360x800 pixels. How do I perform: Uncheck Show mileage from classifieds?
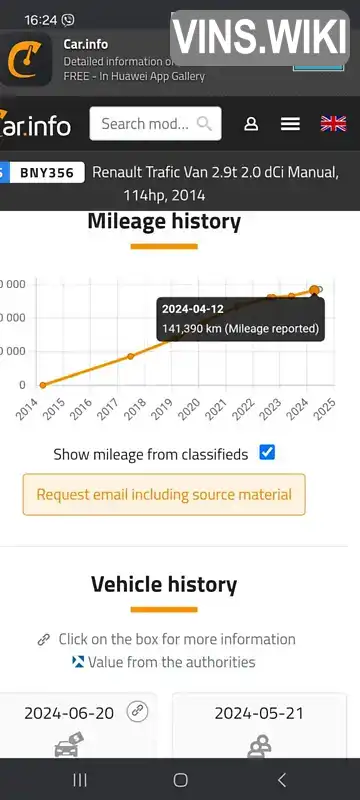point(267,453)
